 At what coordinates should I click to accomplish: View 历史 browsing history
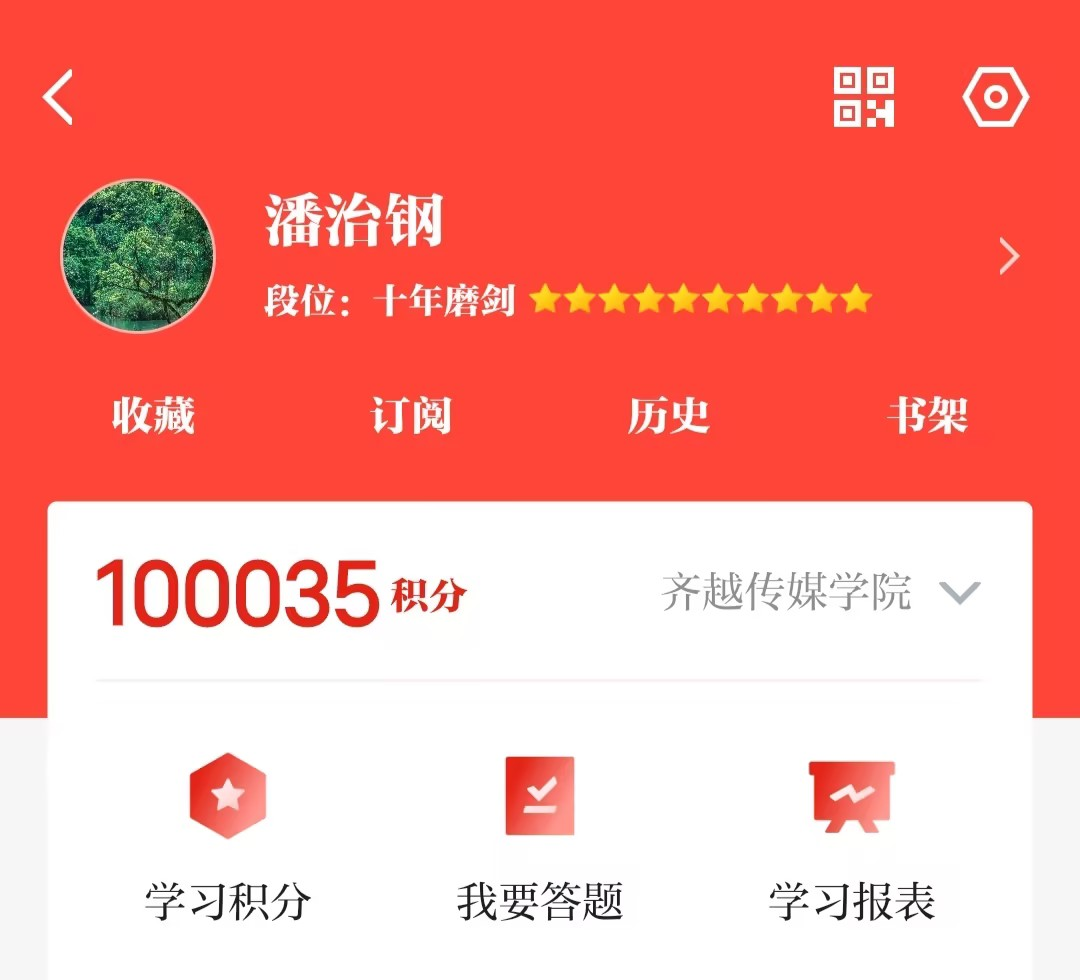pos(668,415)
